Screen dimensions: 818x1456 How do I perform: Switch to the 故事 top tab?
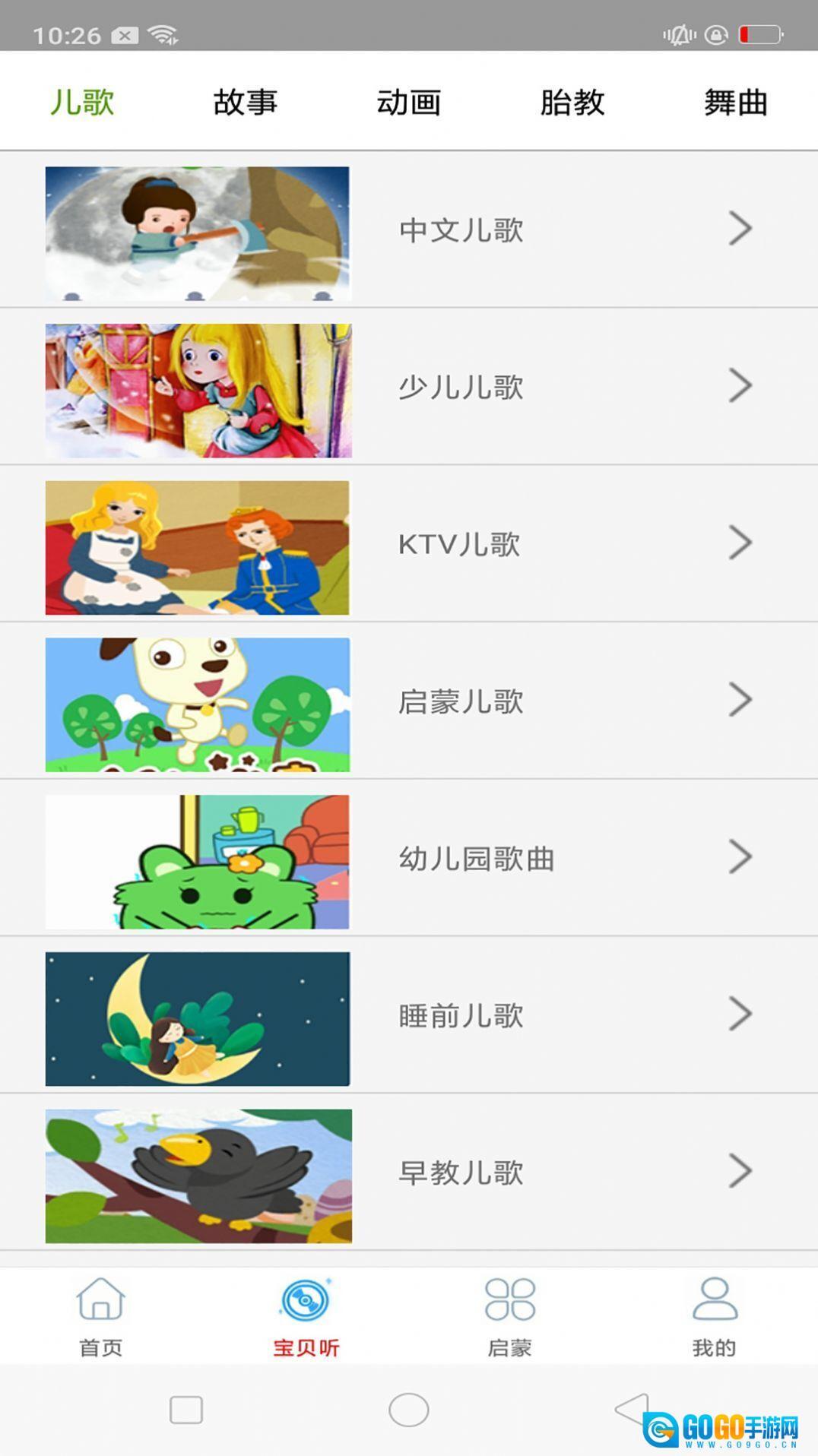pos(245,102)
